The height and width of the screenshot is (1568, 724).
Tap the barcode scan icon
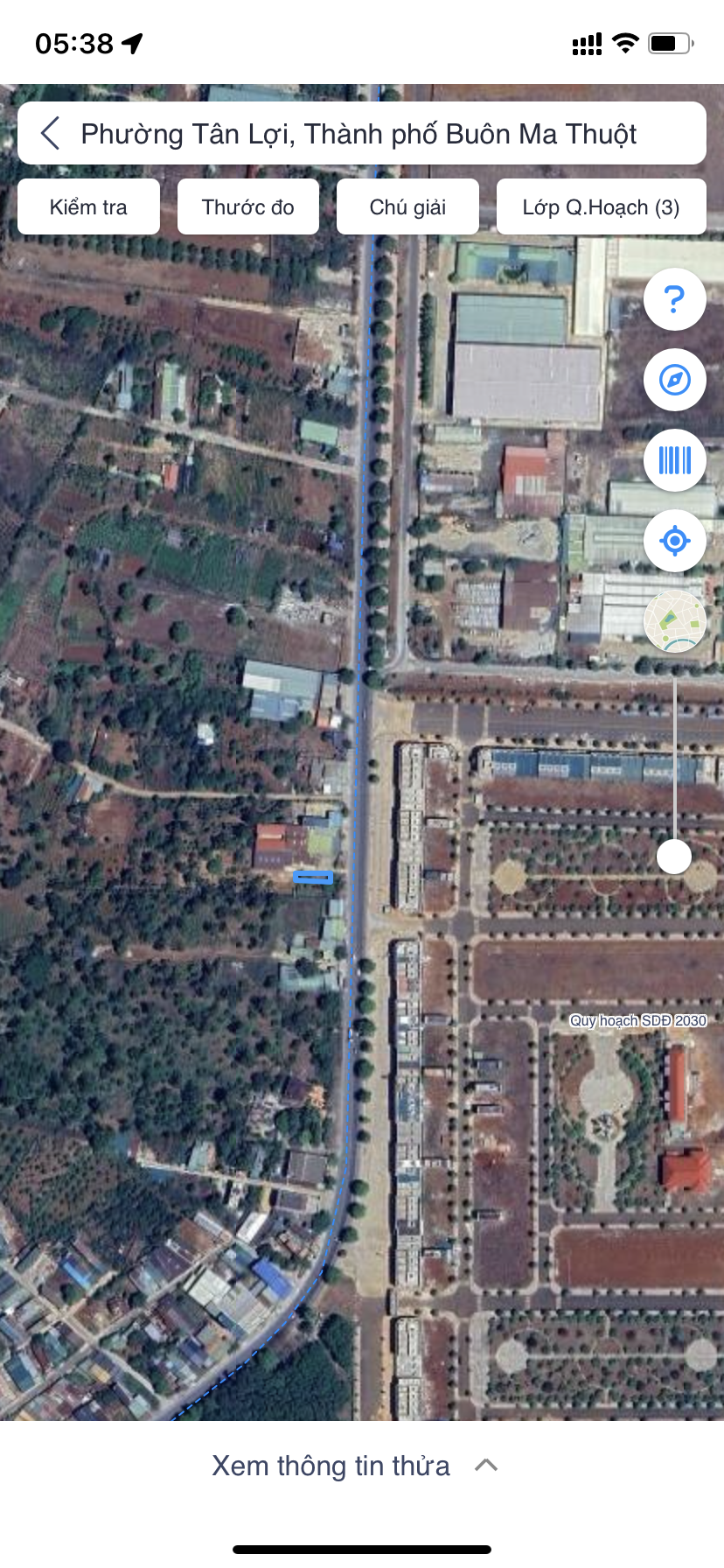tap(675, 460)
